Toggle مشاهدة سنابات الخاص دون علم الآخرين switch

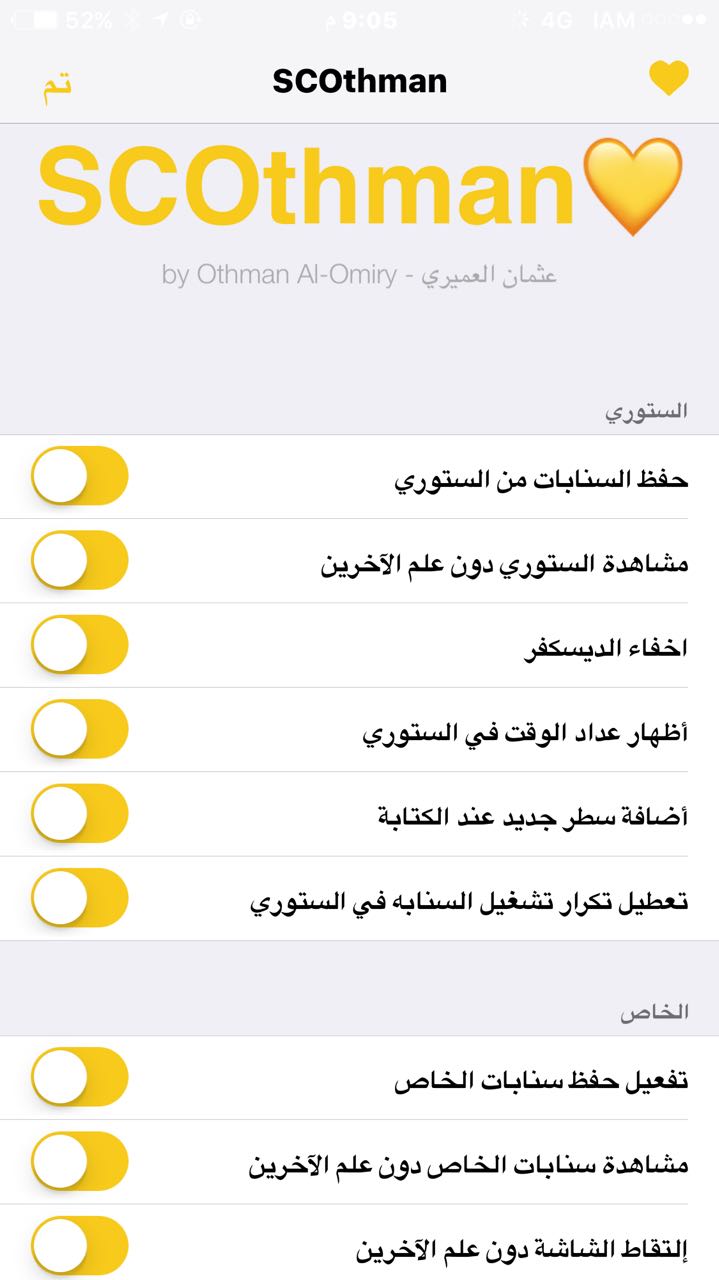[80, 1161]
